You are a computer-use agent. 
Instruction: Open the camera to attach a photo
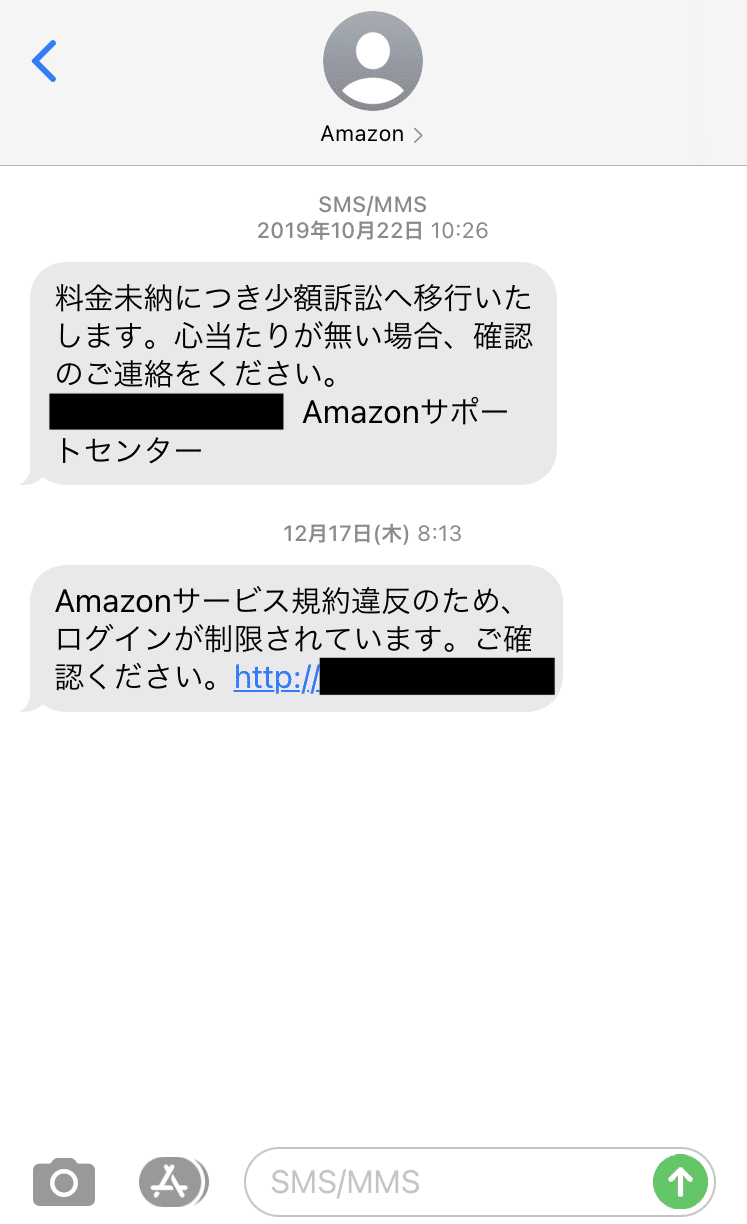click(64, 1184)
